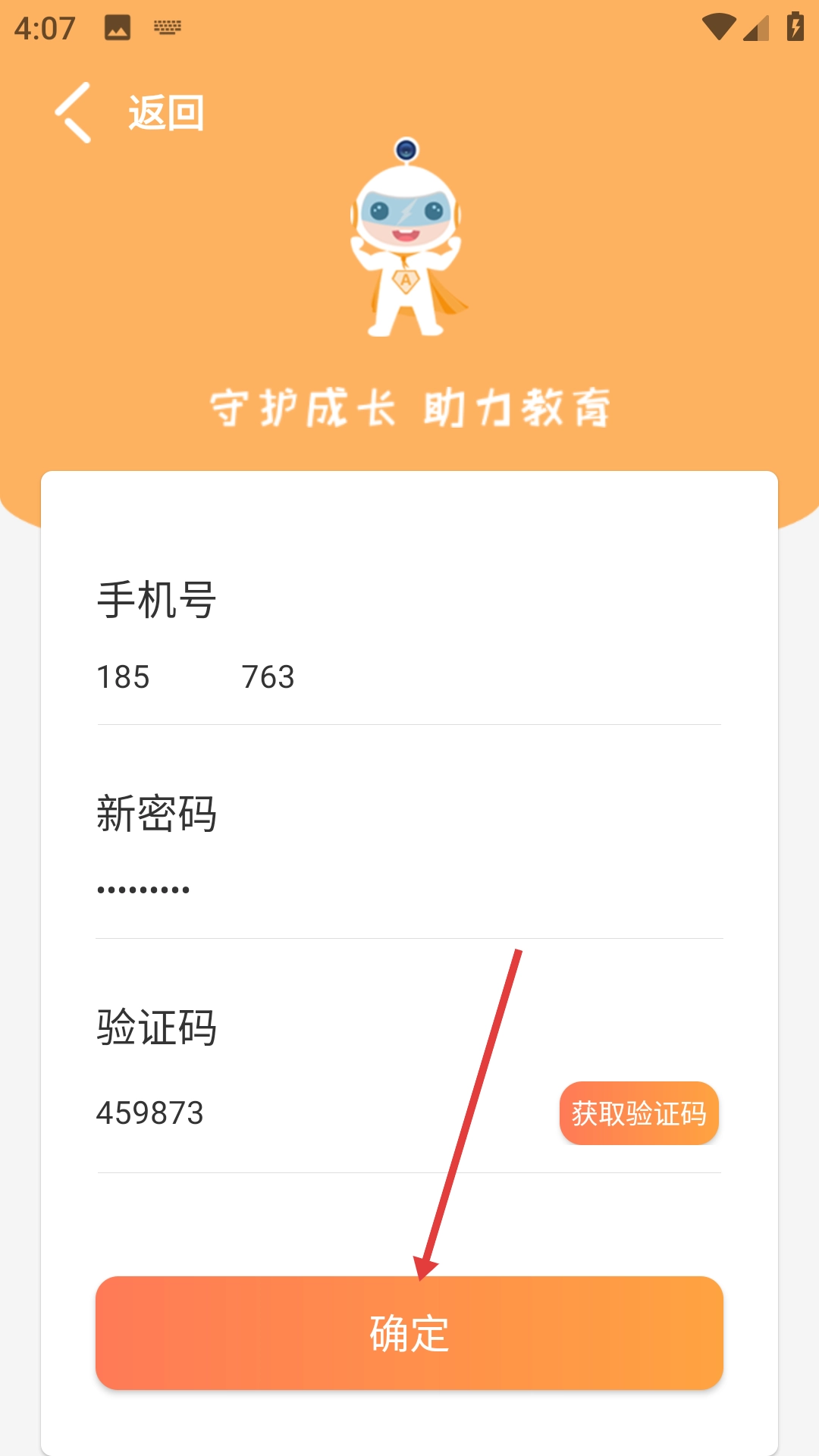Viewport: 819px width, 1456px height.
Task: Request a code with 获取验证码
Action: point(639,1113)
